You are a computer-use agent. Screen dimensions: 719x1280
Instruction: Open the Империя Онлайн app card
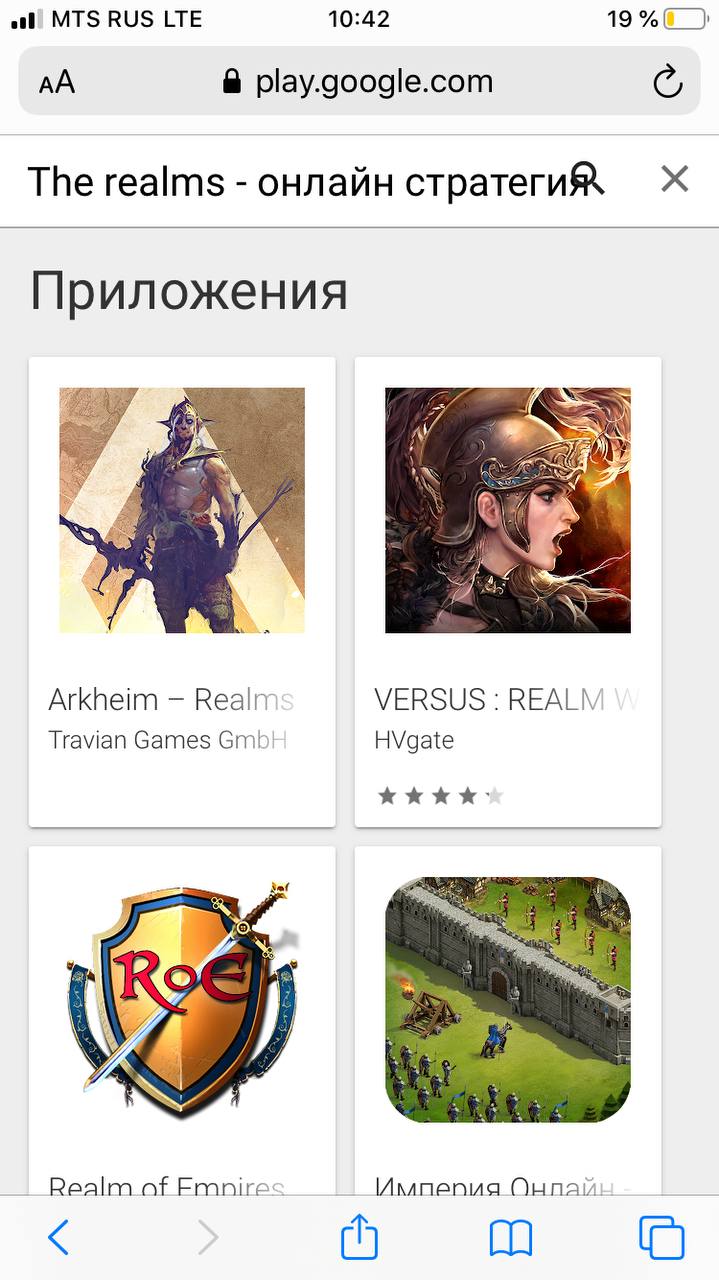pos(508,1020)
